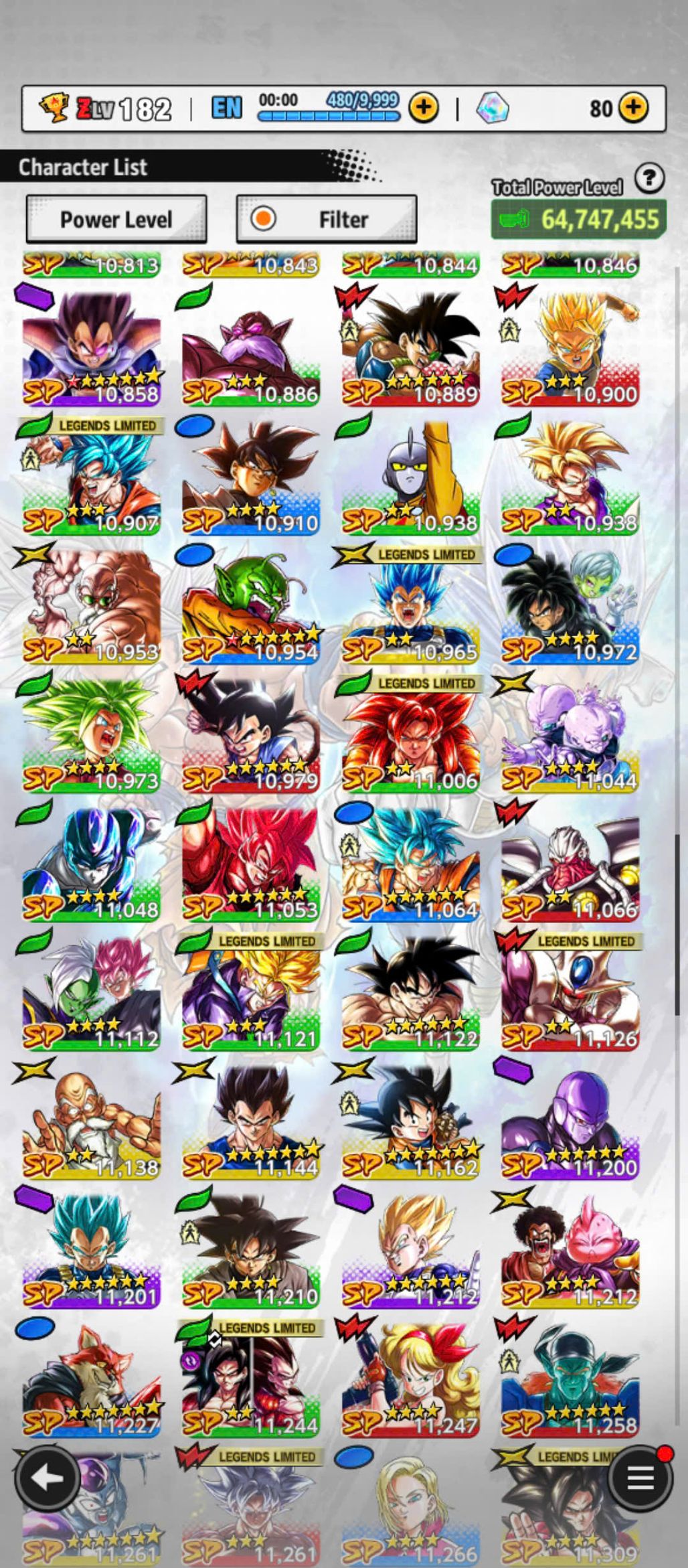Open the Total Power Level help icon
This screenshot has height=1568, width=688.
pyautogui.click(x=649, y=179)
